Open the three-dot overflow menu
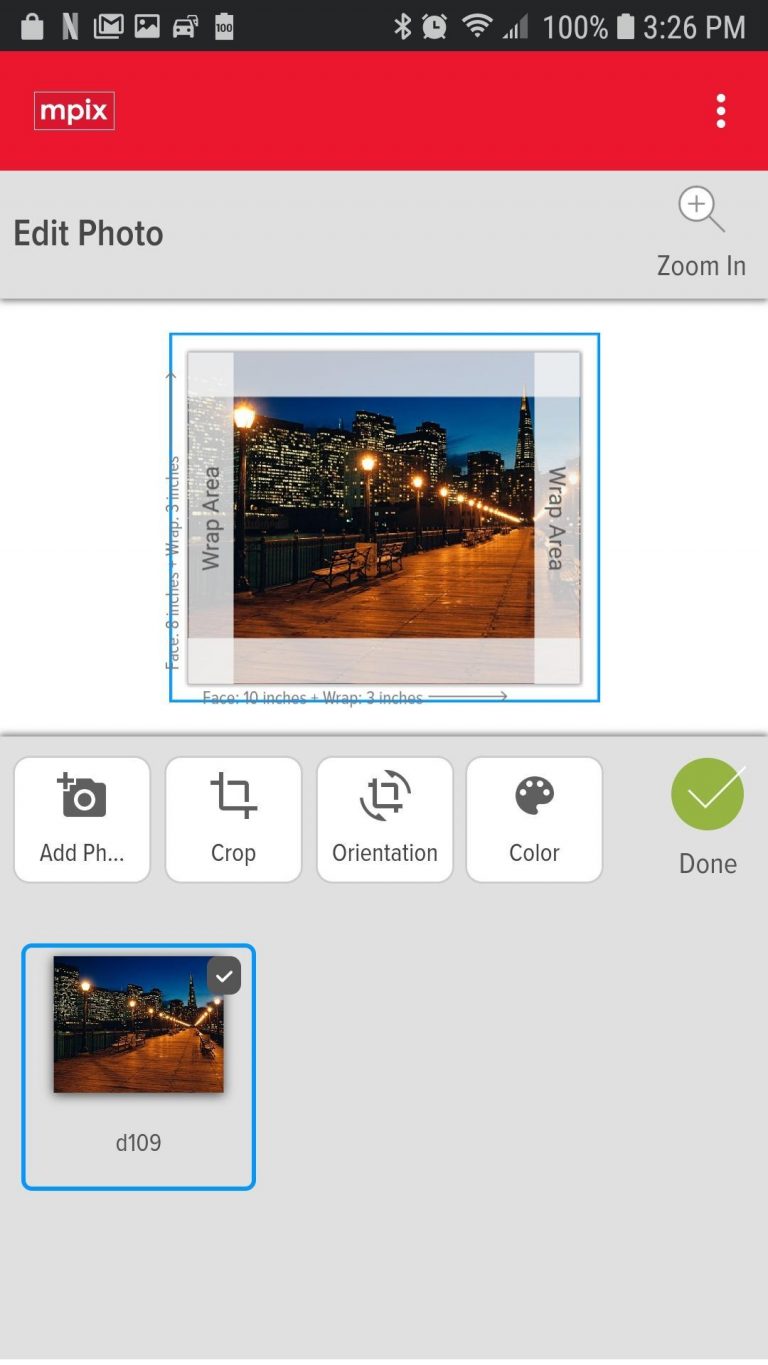The width and height of the screenshot is (768, 1365). (x=721, y=110)
